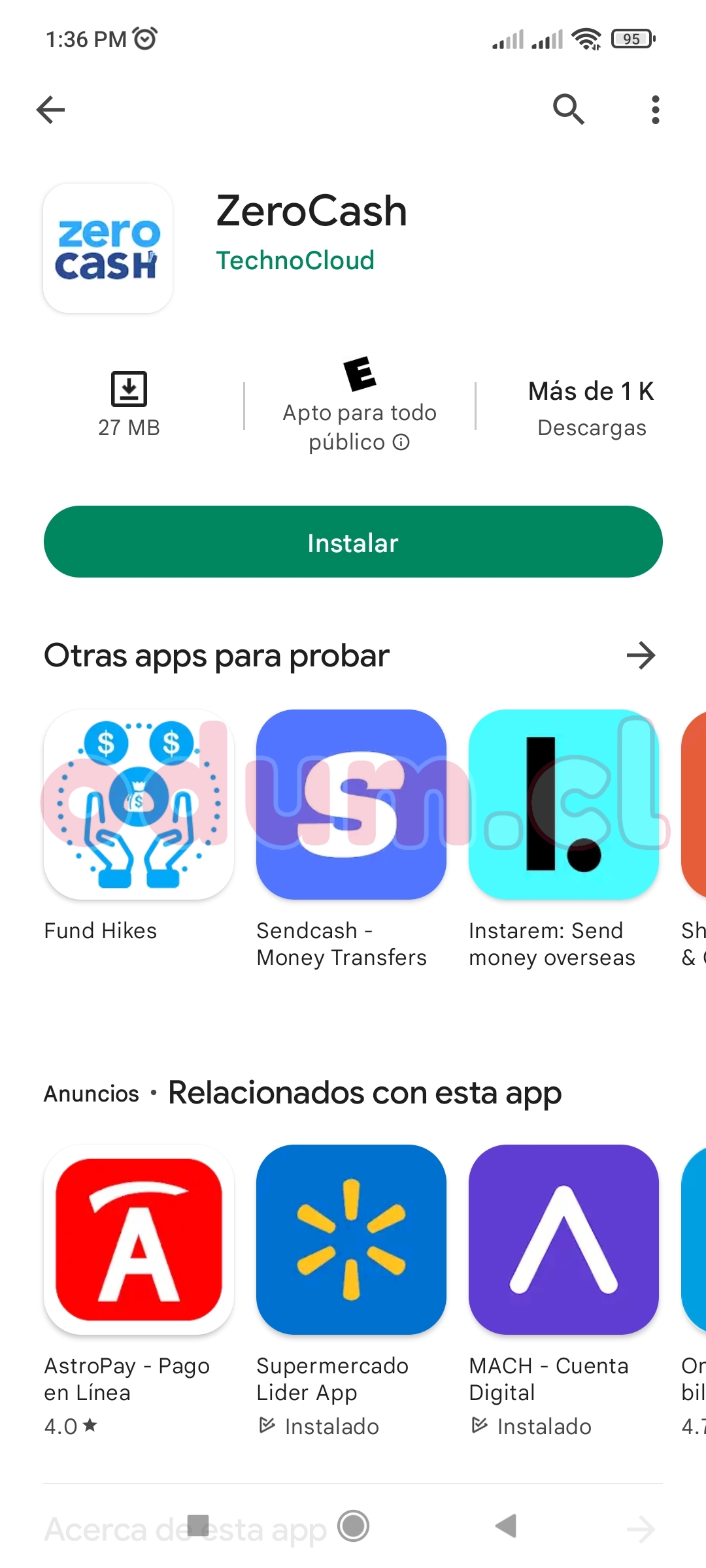Screen dimensions: 706x1568
Task: Expand Otras apps para probar arrow
Action: (641, 655)
